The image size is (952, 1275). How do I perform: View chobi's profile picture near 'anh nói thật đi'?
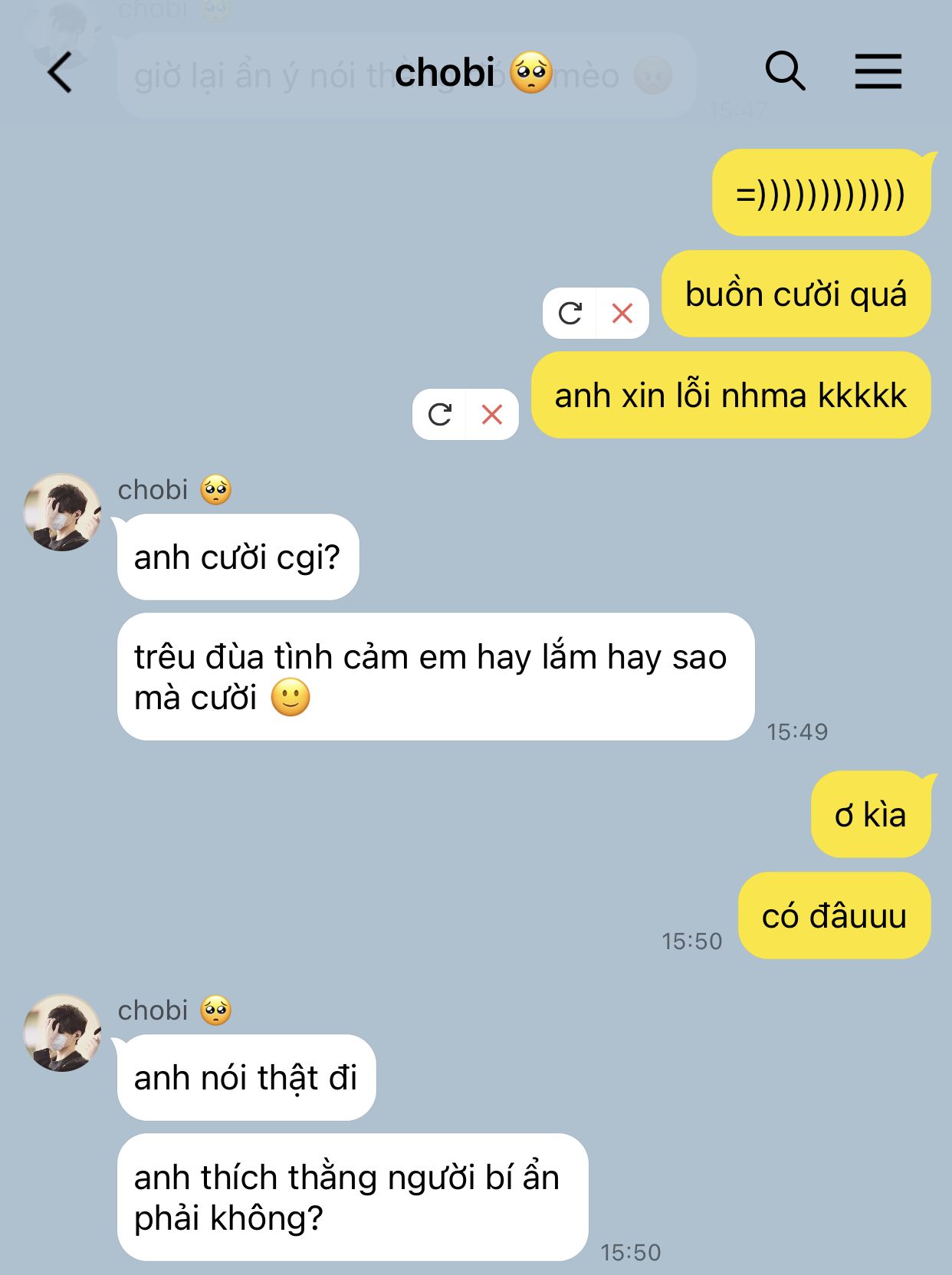62,1033
